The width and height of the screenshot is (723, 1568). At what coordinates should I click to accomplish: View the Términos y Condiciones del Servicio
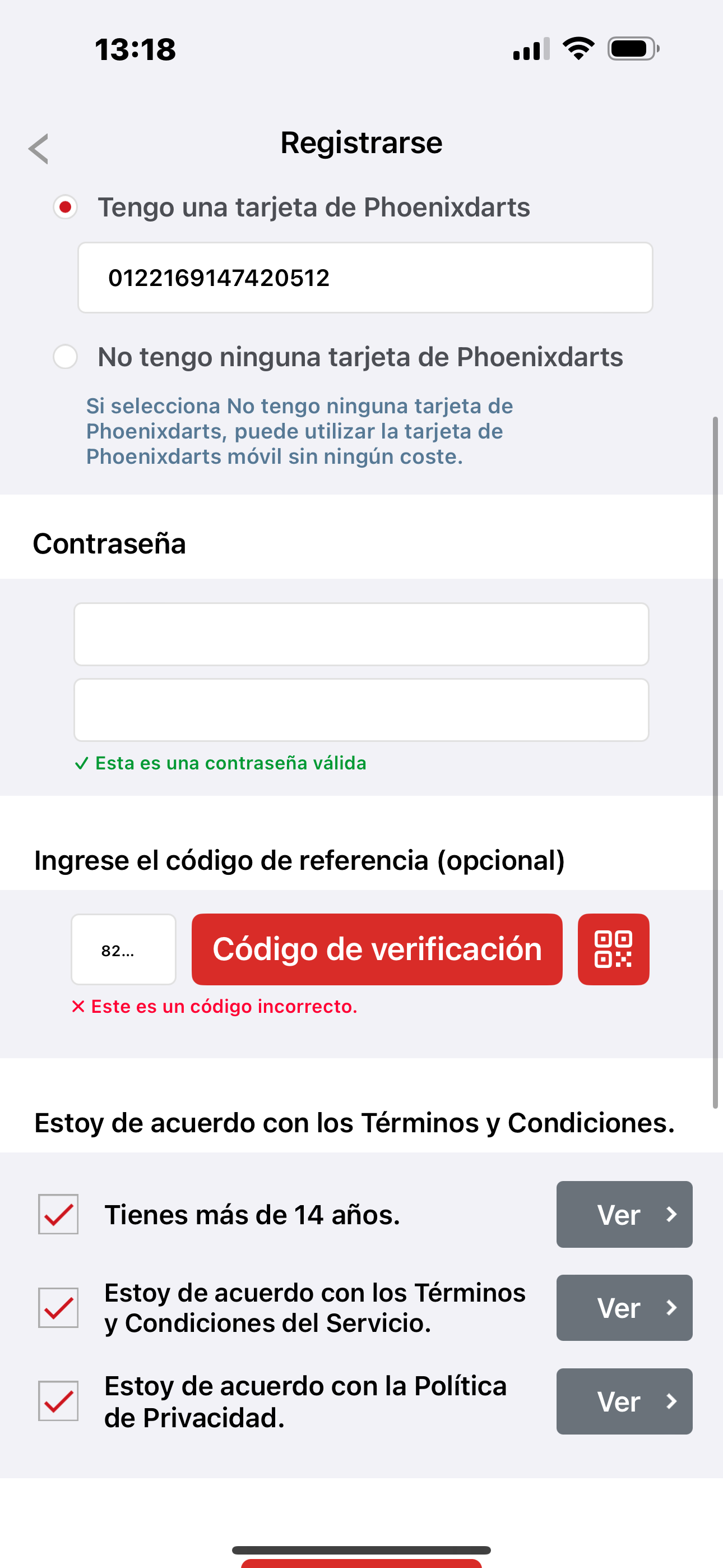(x=624, y=1307)
